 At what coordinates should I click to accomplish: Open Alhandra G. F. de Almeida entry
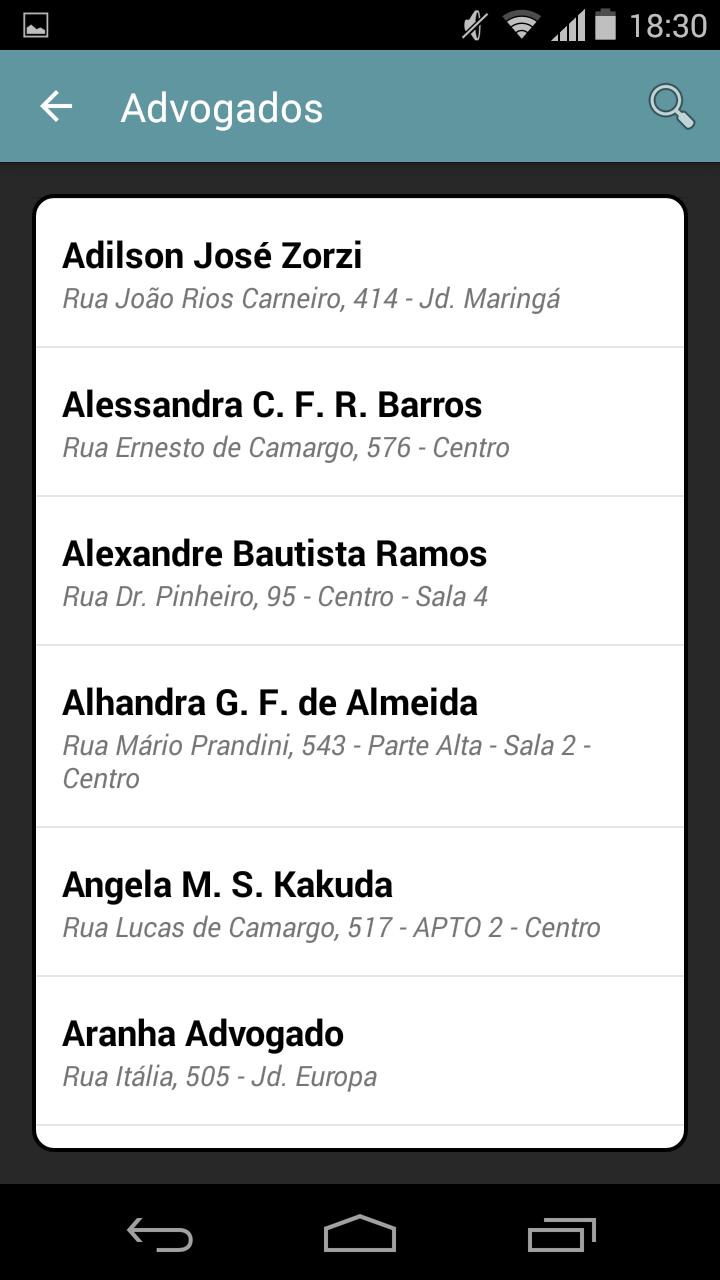pyautogui.click(x=360, y=736)
